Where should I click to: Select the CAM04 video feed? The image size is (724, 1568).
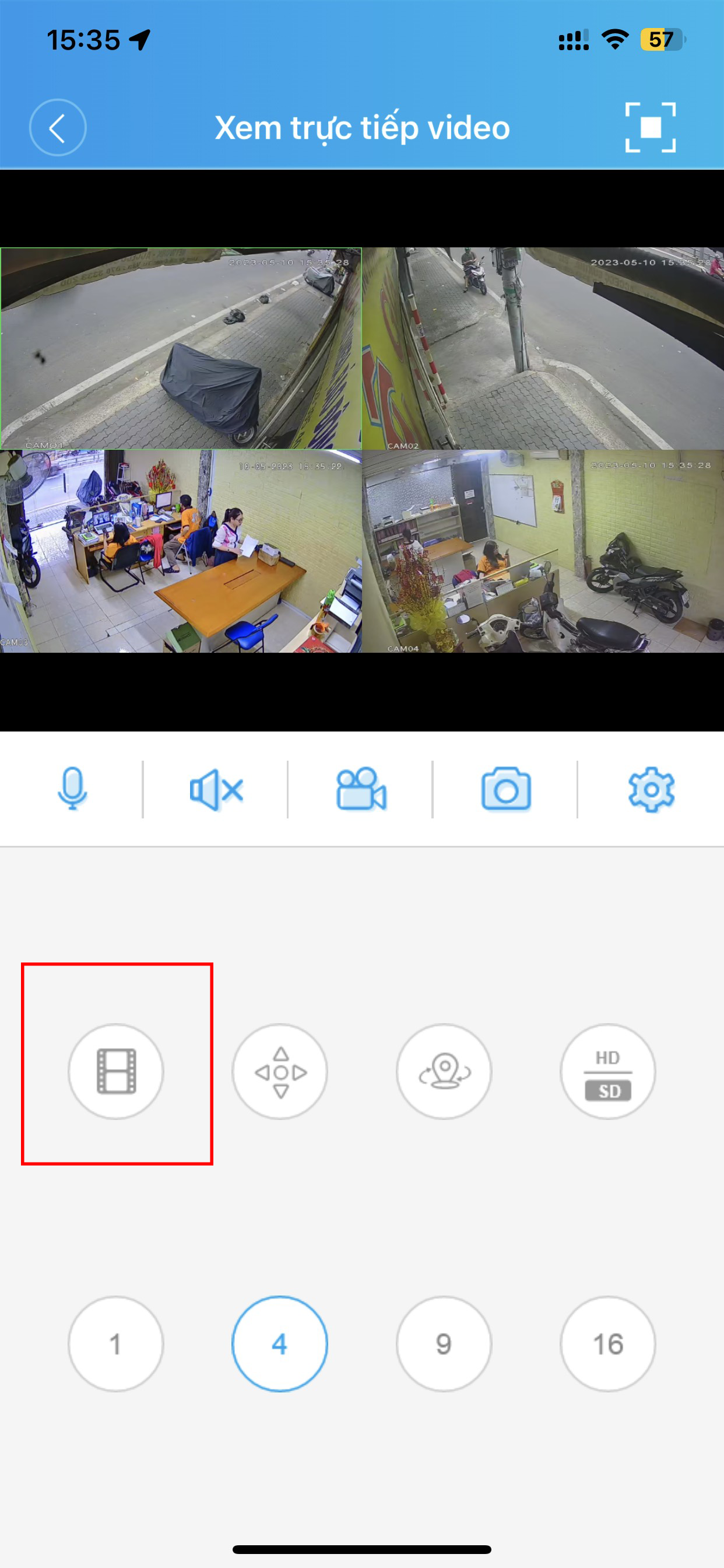point(543,551)
